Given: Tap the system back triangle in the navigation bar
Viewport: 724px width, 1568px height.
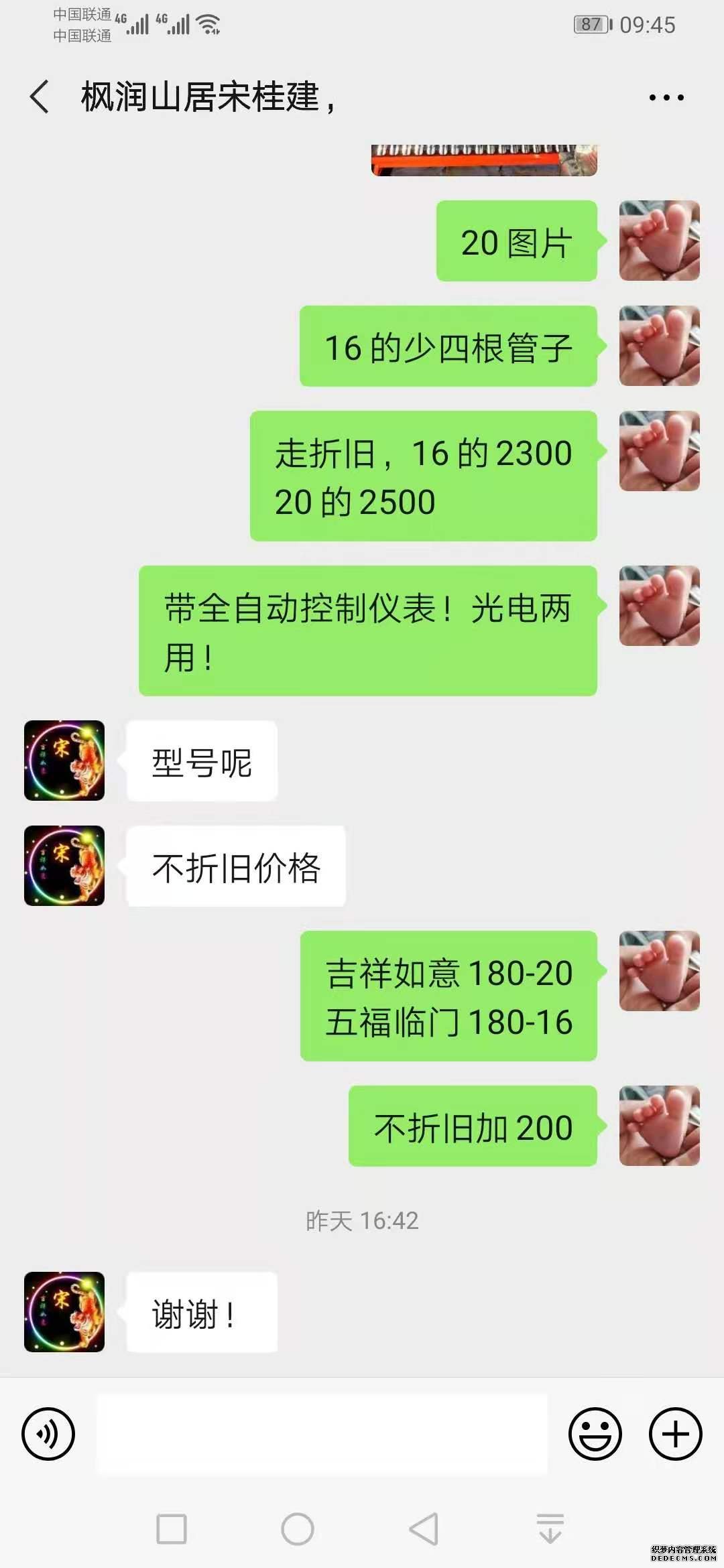Looking at the screenshot, I should tap(424, 1529).
